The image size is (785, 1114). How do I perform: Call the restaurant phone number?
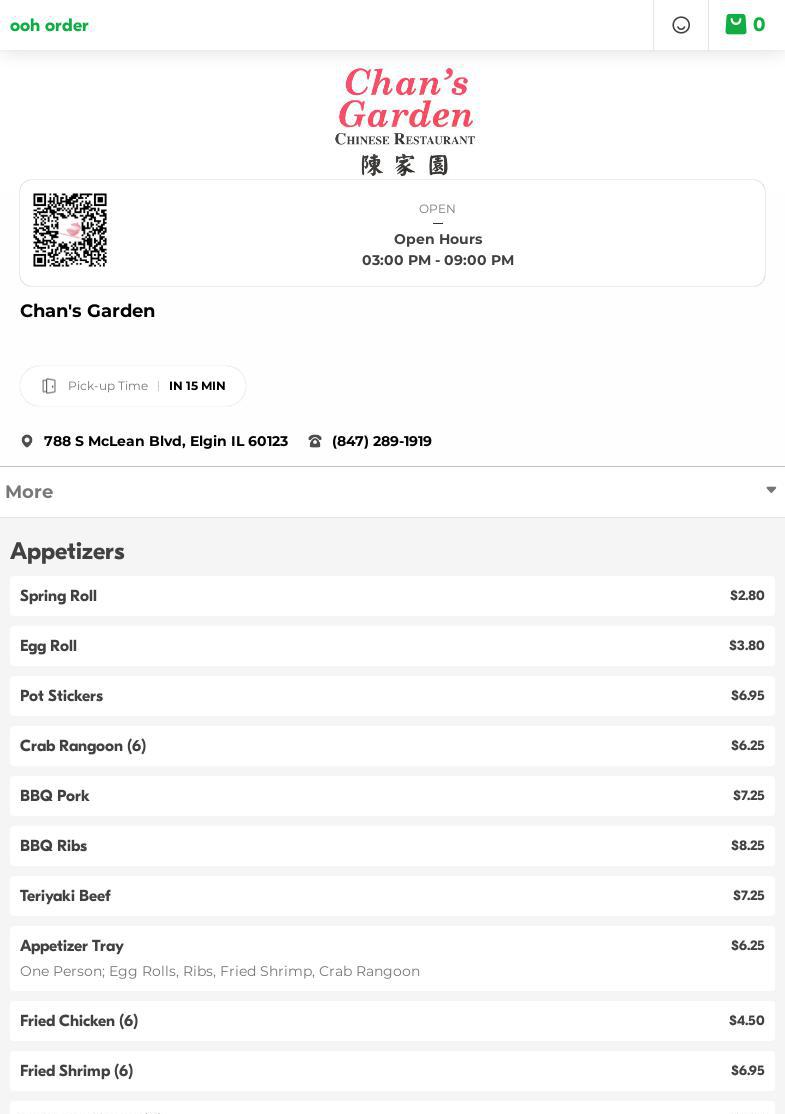click(x=381, y=441)
